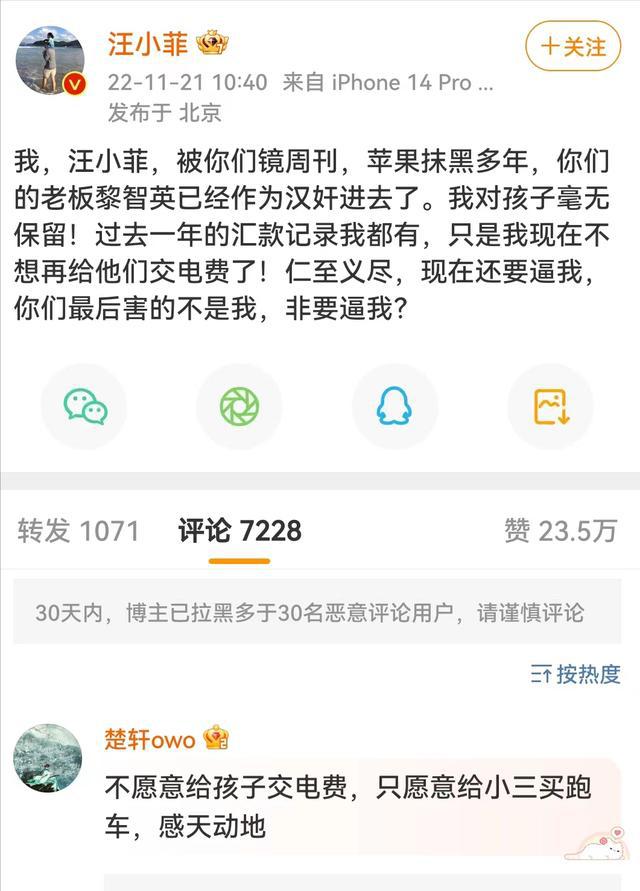Save the post as an image

coord(551,406)
